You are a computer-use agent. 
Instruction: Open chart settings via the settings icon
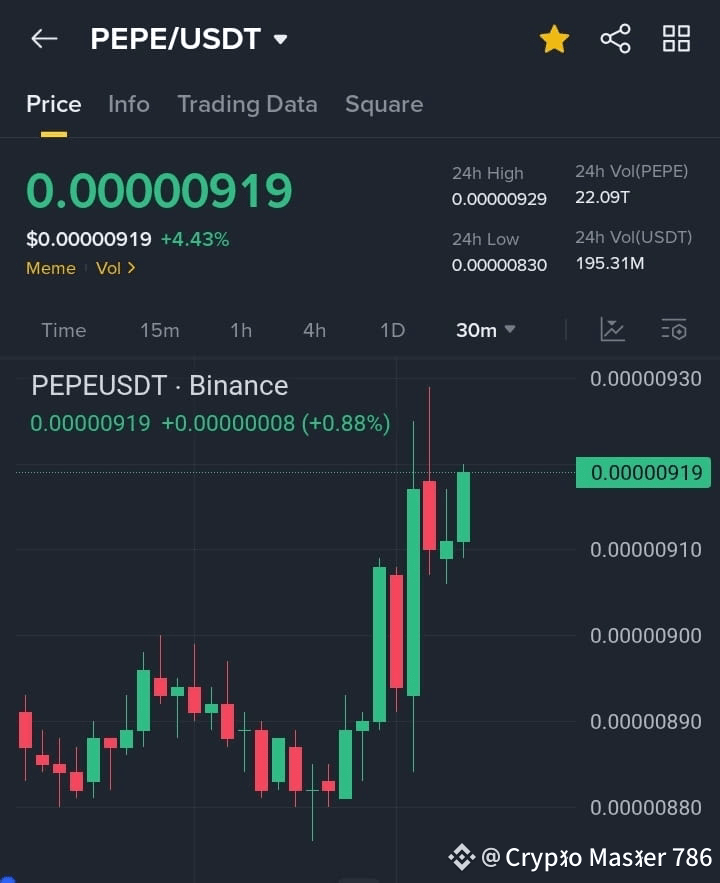(674, 330)
